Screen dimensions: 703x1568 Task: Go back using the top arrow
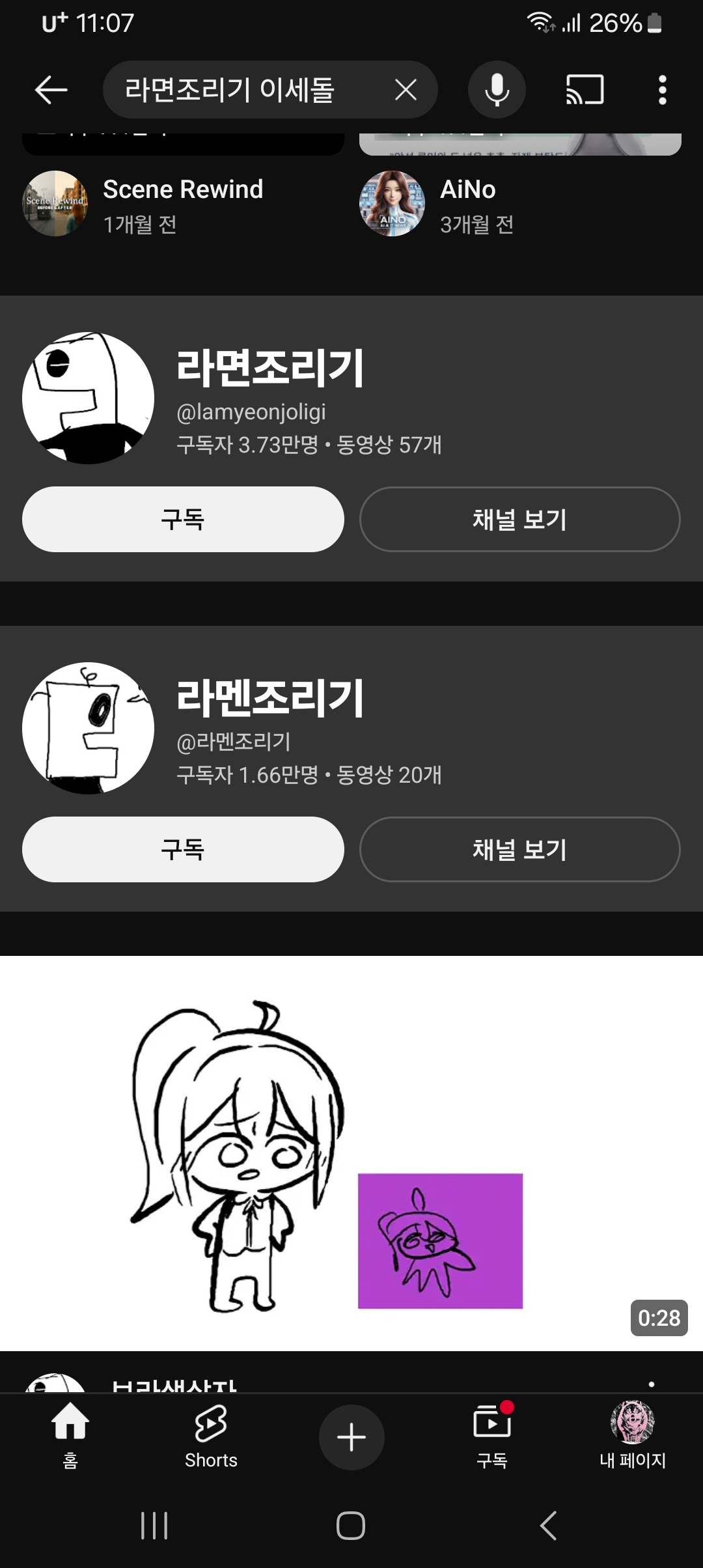(x=51, y=90)
